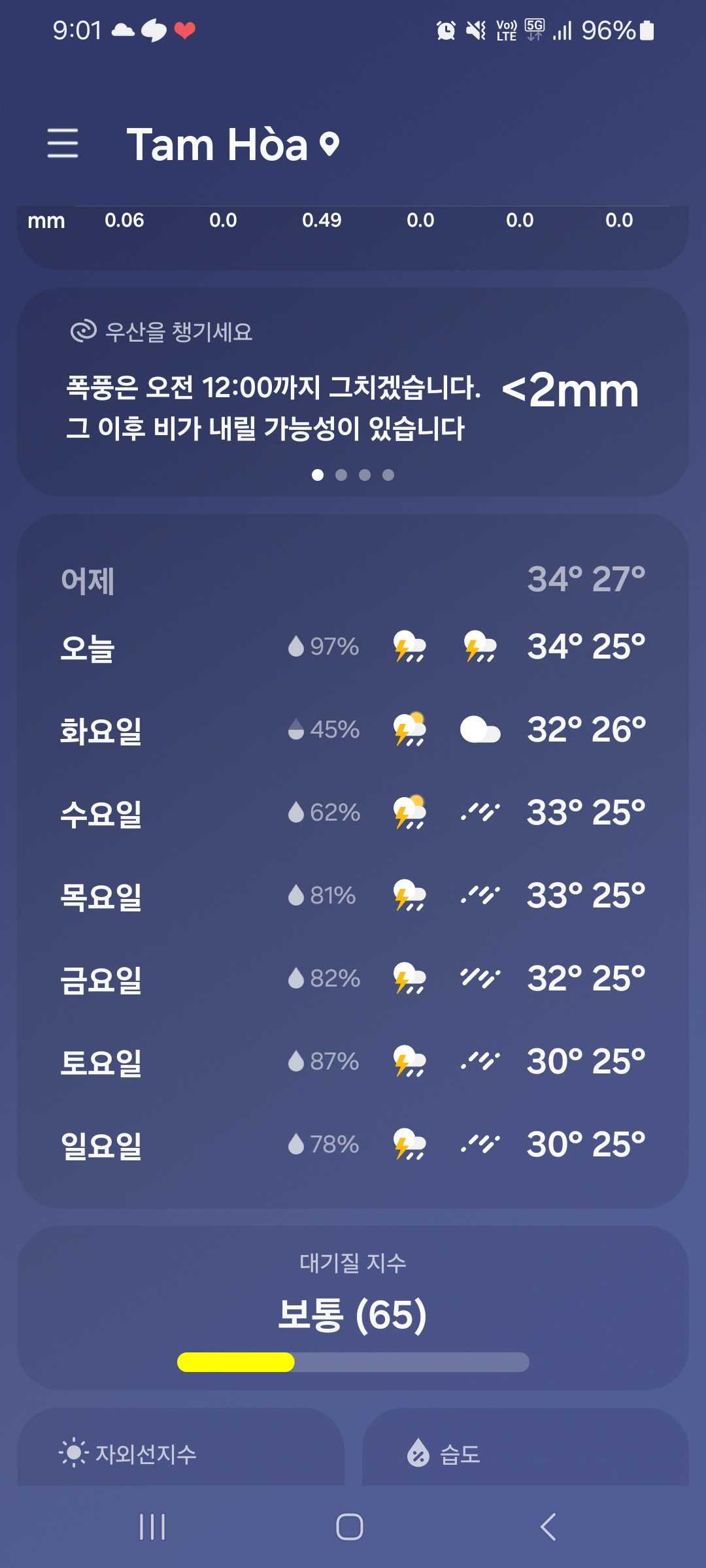Open the hamburger drawer menu
706x1568 pixels.
(x=63, y=143)
